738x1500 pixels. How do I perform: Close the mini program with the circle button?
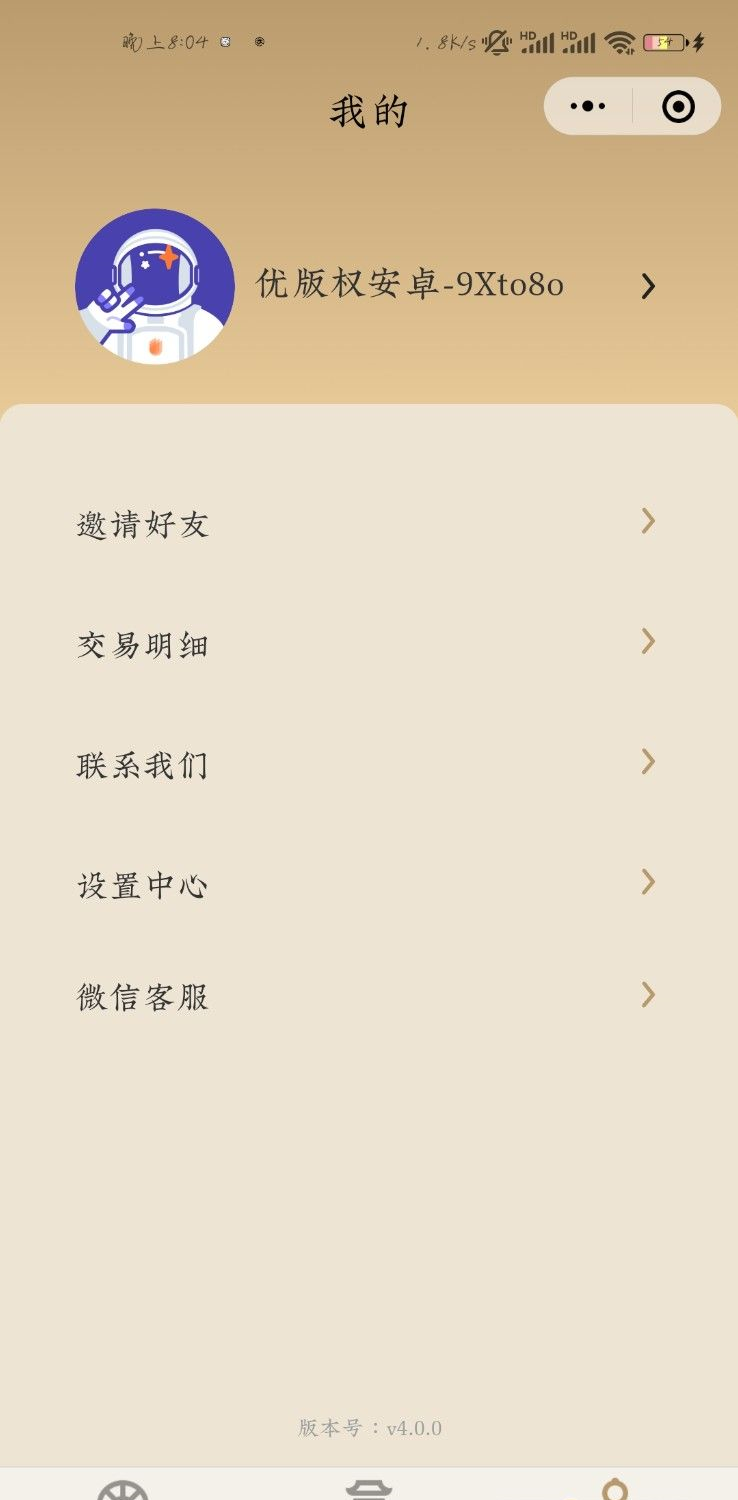point(678,106)
